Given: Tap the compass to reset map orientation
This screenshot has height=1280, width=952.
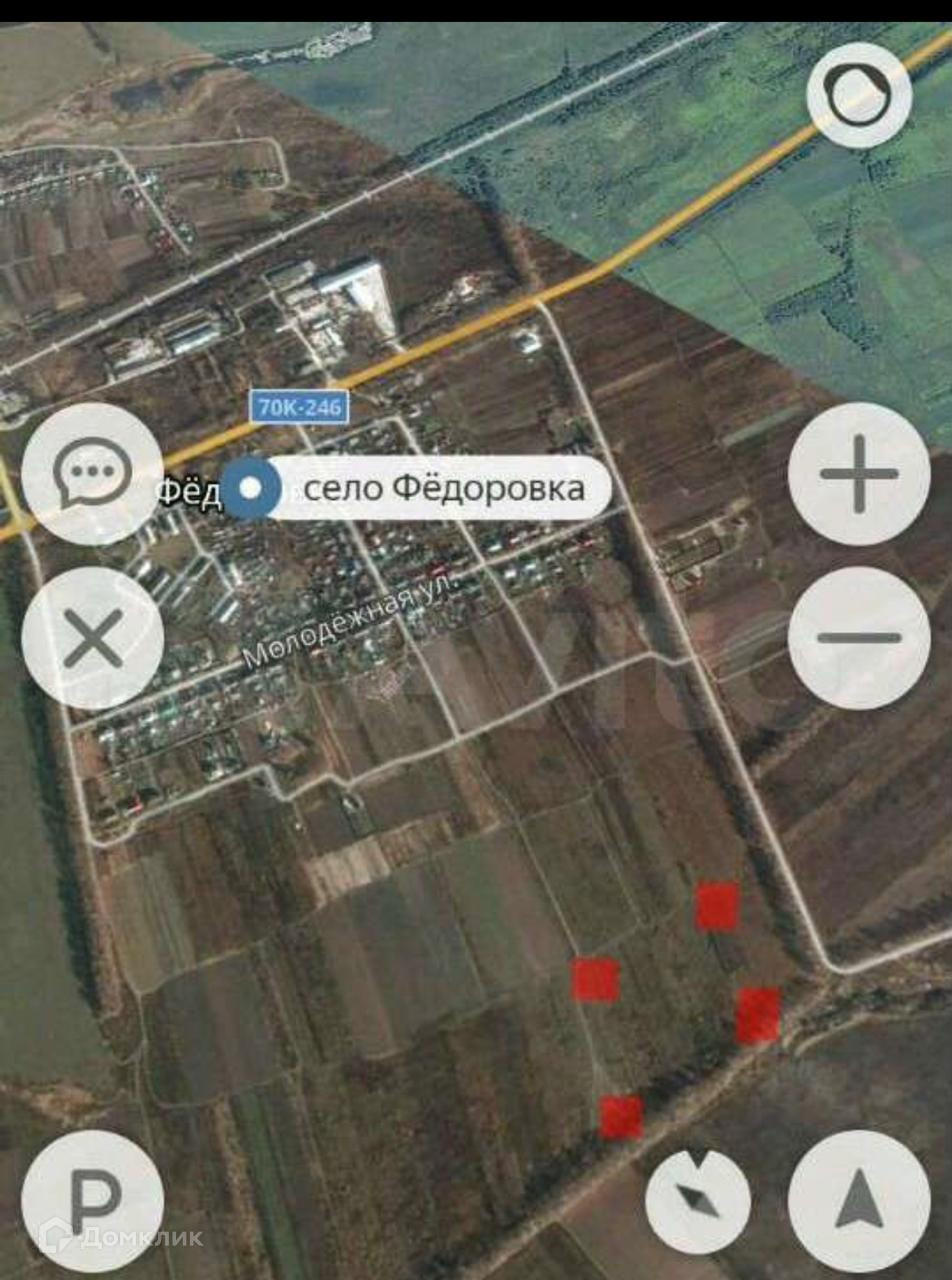Looking at the screenshot, I should [698, 1201].
